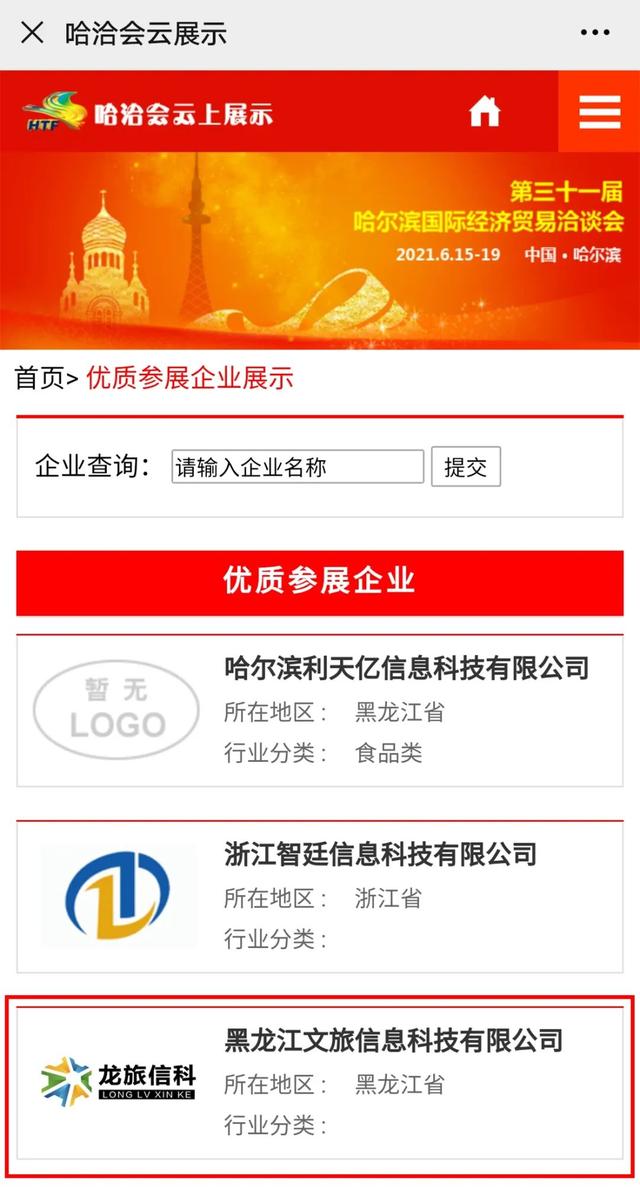Open the hamburger navigation menu
The image size is (640, 1195).
pos(599,112)
